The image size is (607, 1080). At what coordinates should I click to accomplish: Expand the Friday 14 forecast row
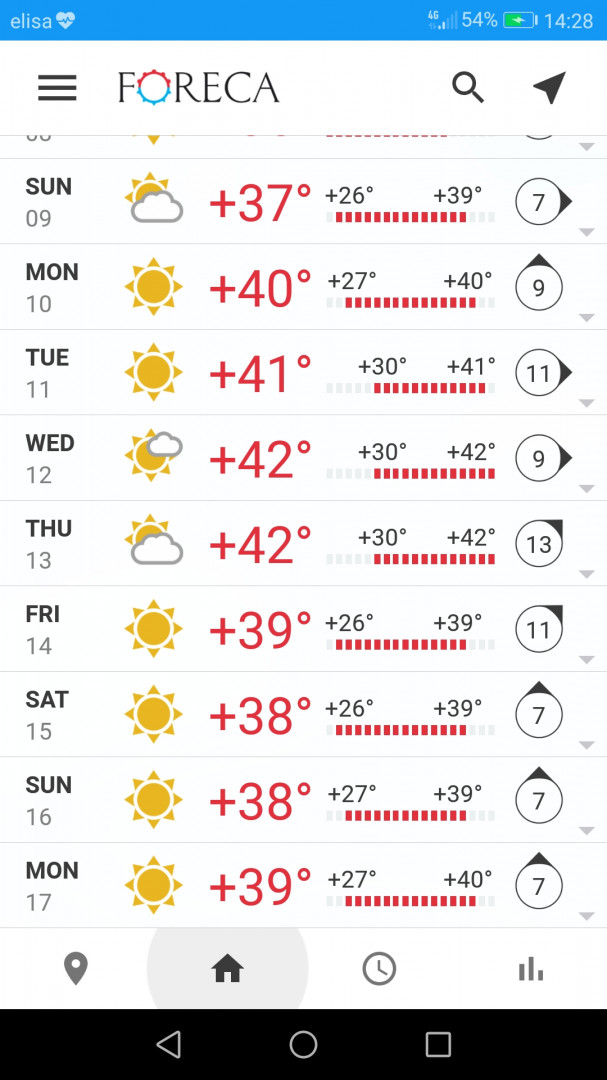[x=586, y=660]
